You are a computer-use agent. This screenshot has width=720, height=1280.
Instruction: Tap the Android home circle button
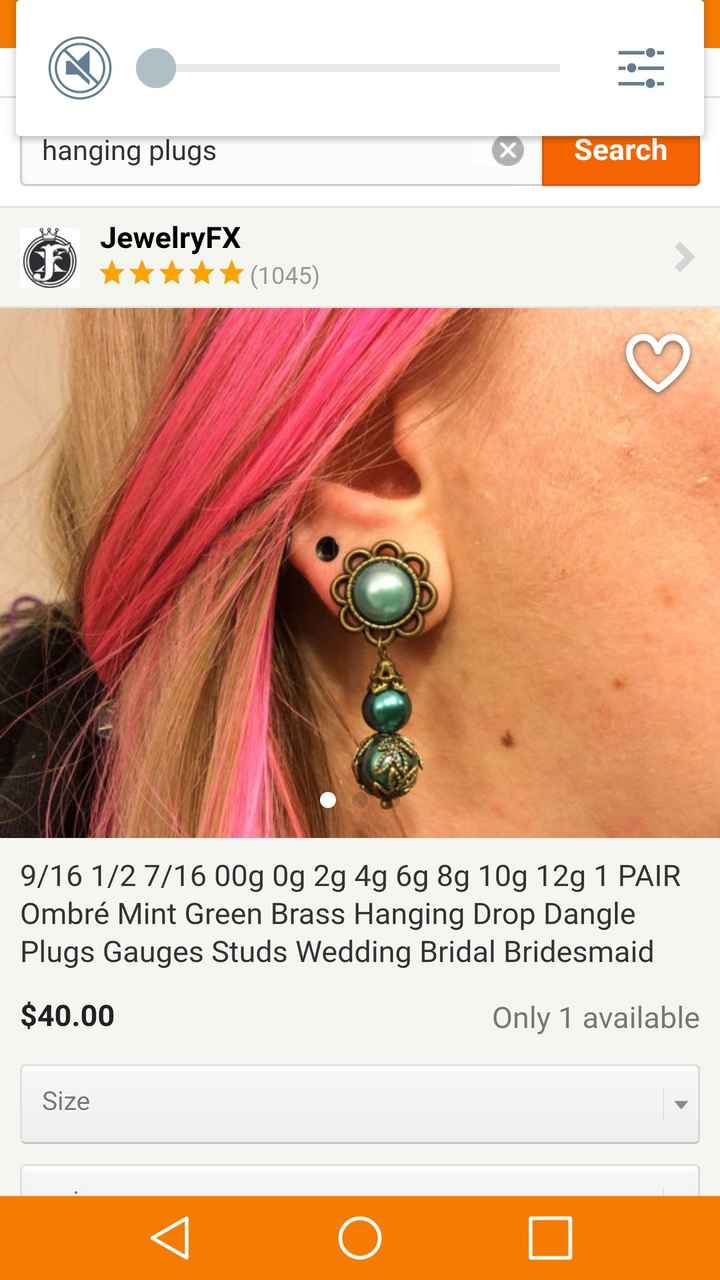coord(360,1239)
